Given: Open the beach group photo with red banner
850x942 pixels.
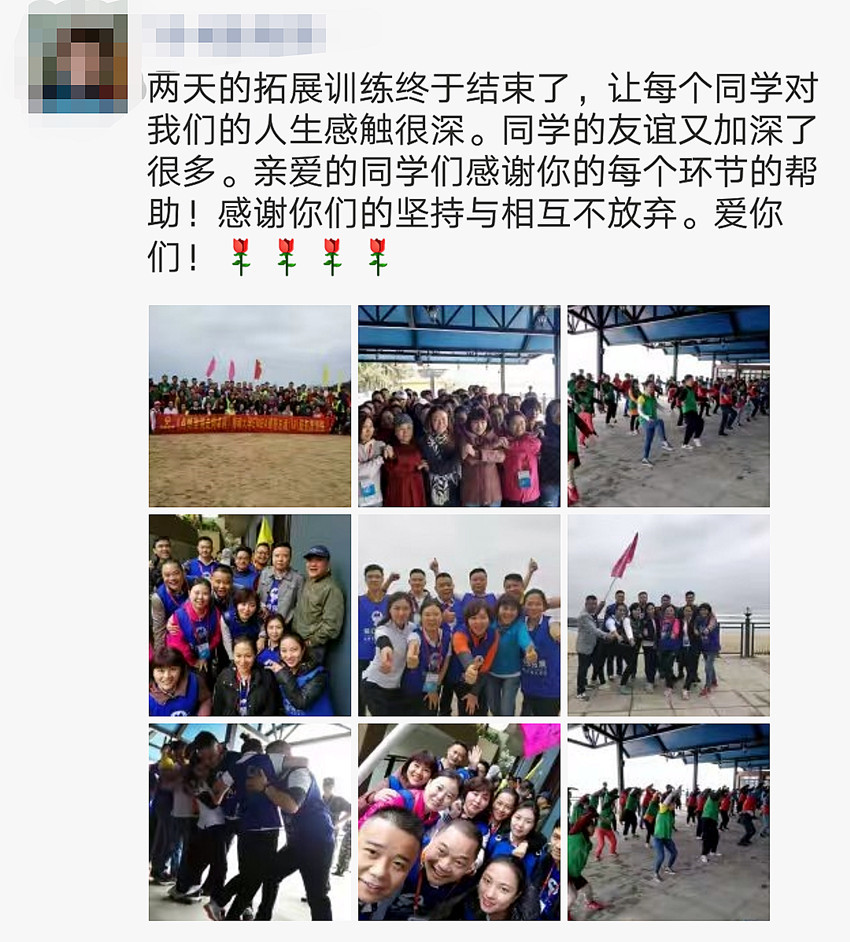Looking at the screenshot, I should 250,406.
